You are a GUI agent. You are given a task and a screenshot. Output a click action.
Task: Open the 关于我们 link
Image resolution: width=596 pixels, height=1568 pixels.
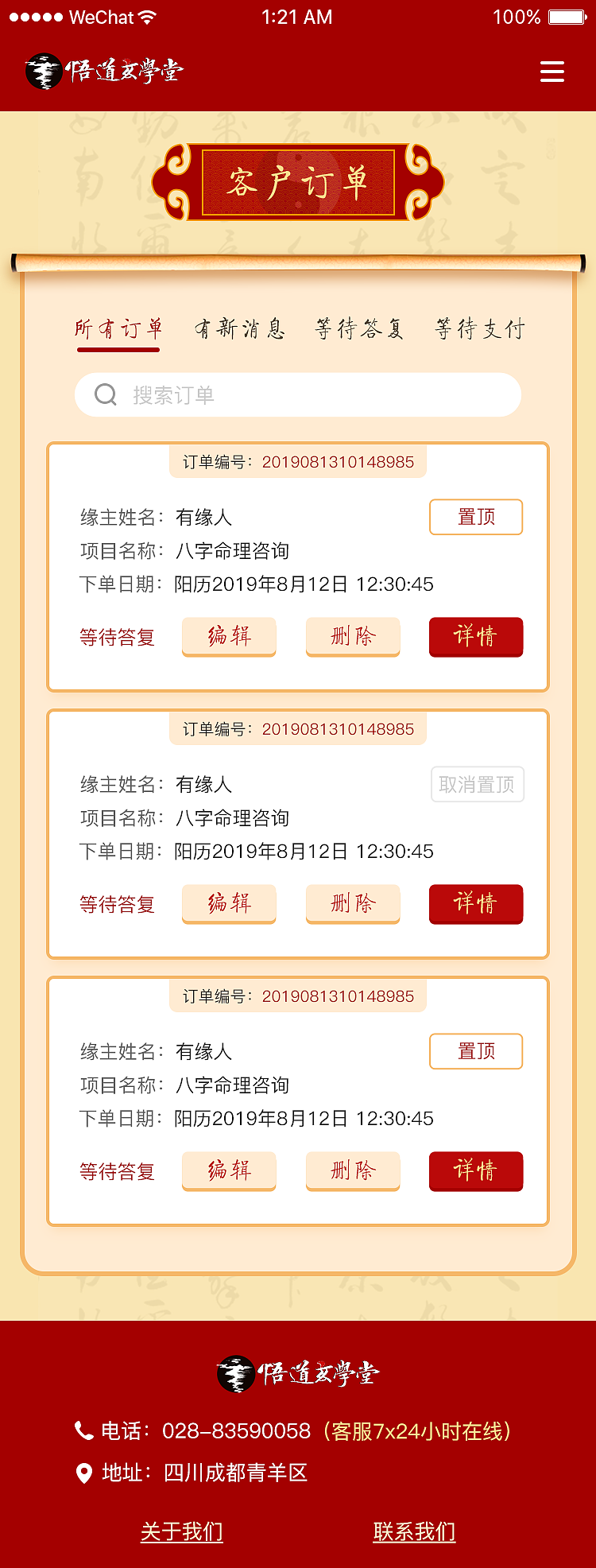click(182, 1531)
